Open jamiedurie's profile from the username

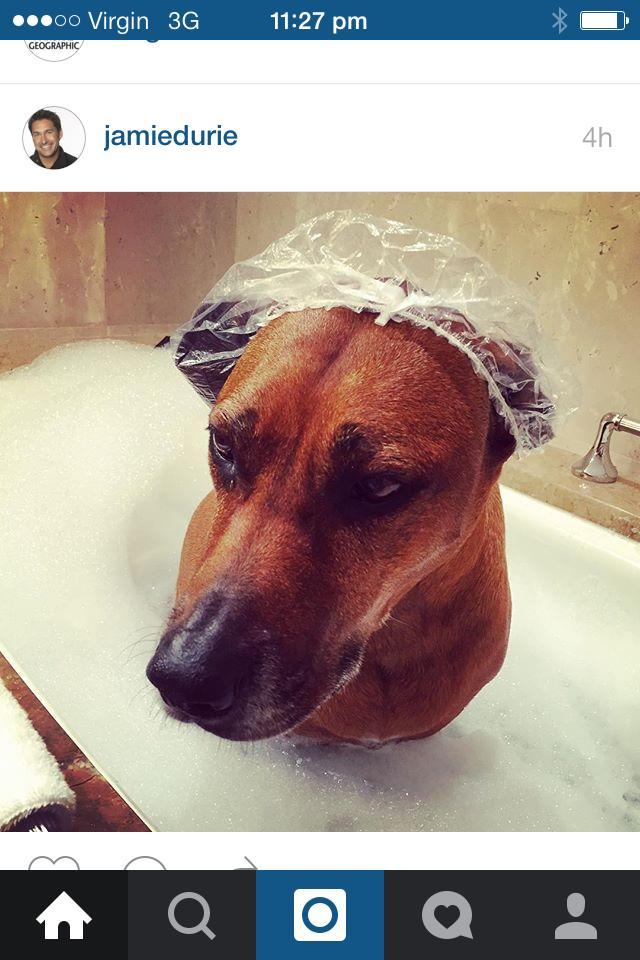point(170,137)
